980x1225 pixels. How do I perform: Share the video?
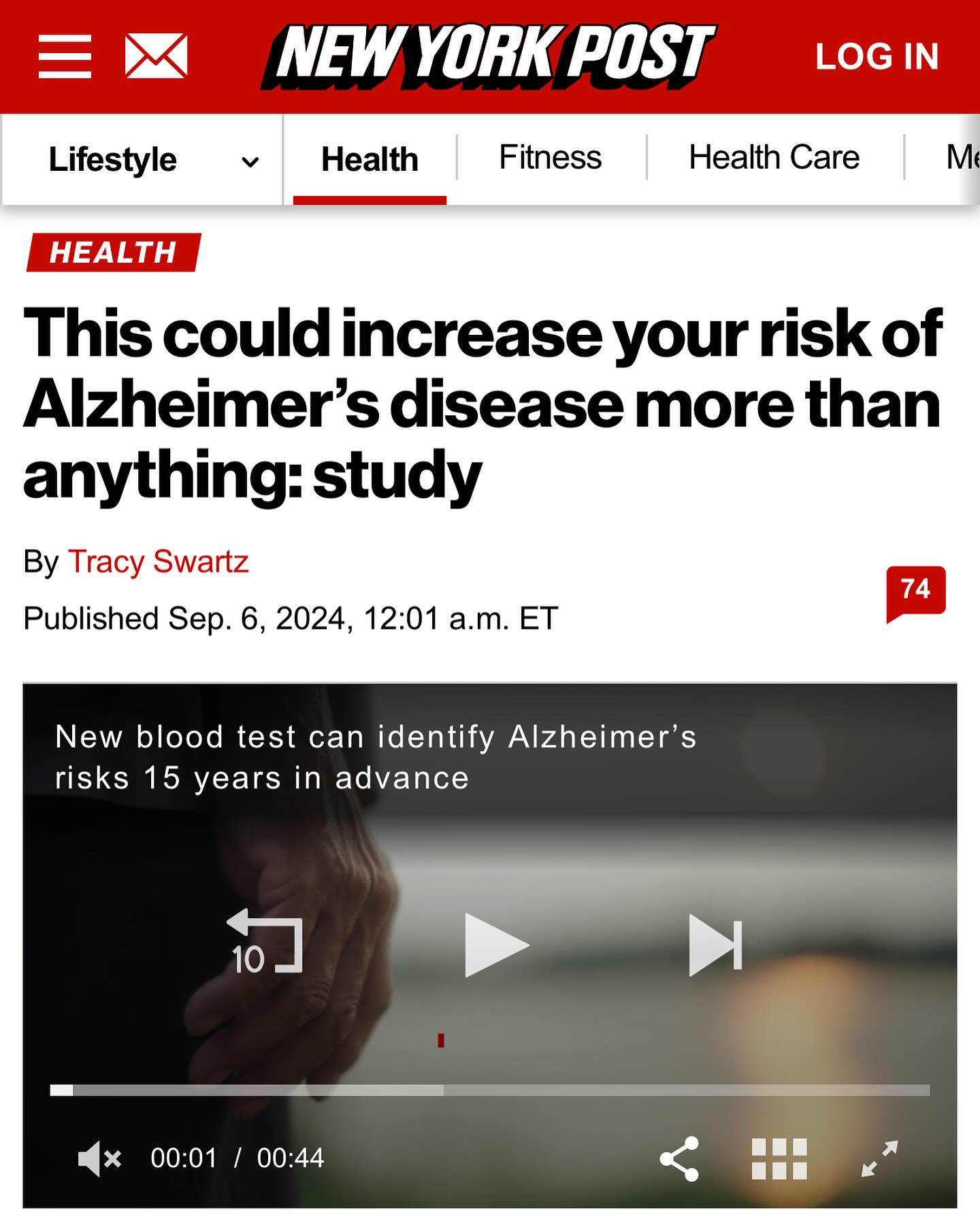(679, 1158)
